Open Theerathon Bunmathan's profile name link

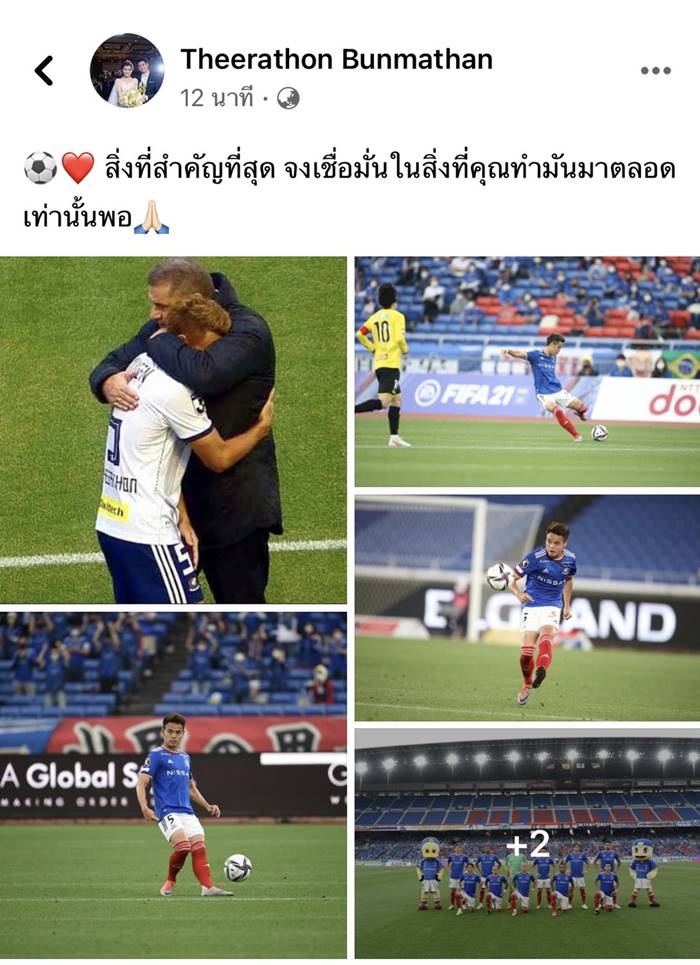point(336,59)
